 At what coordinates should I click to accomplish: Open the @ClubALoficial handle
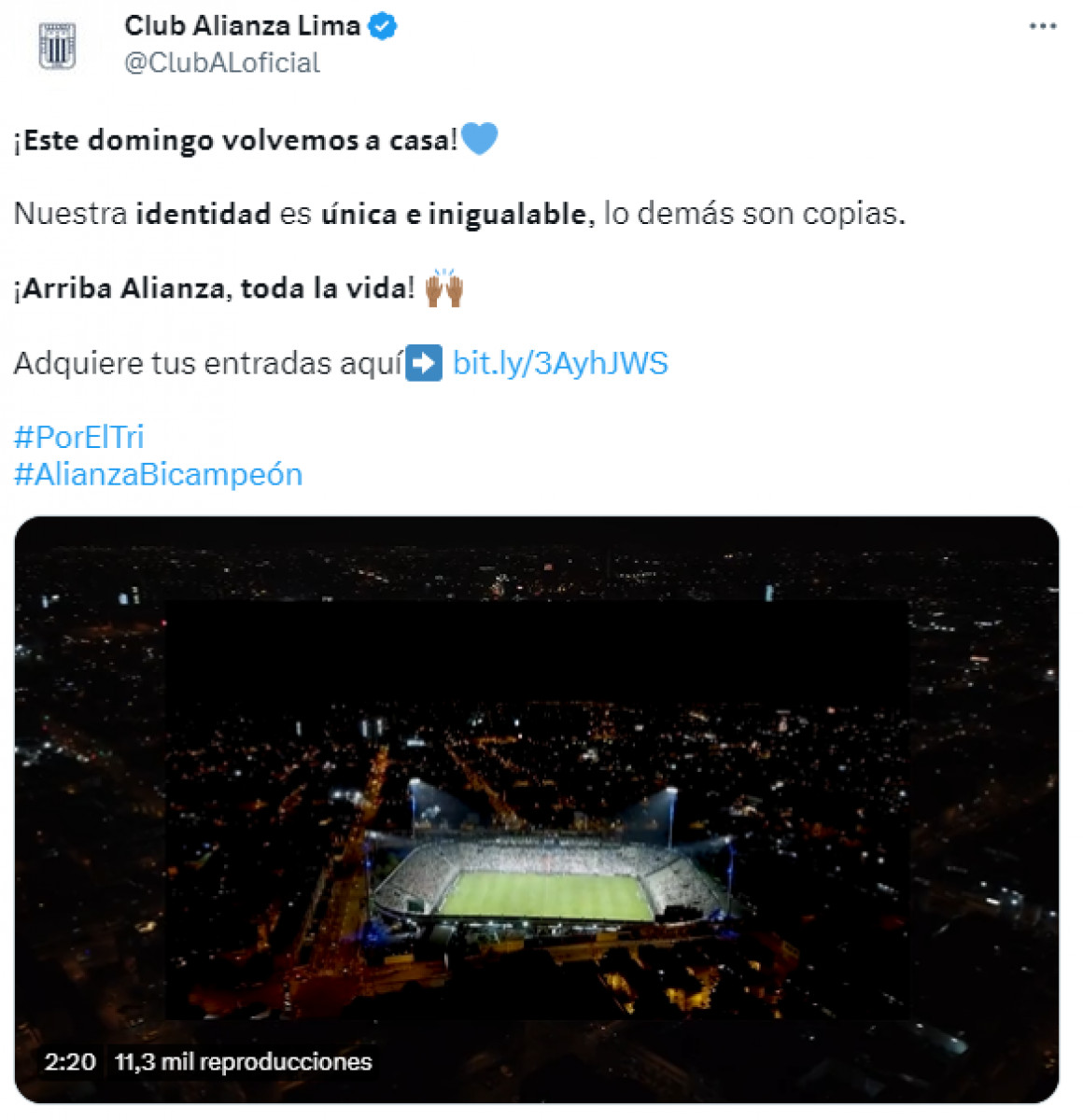tap(221, 63)
